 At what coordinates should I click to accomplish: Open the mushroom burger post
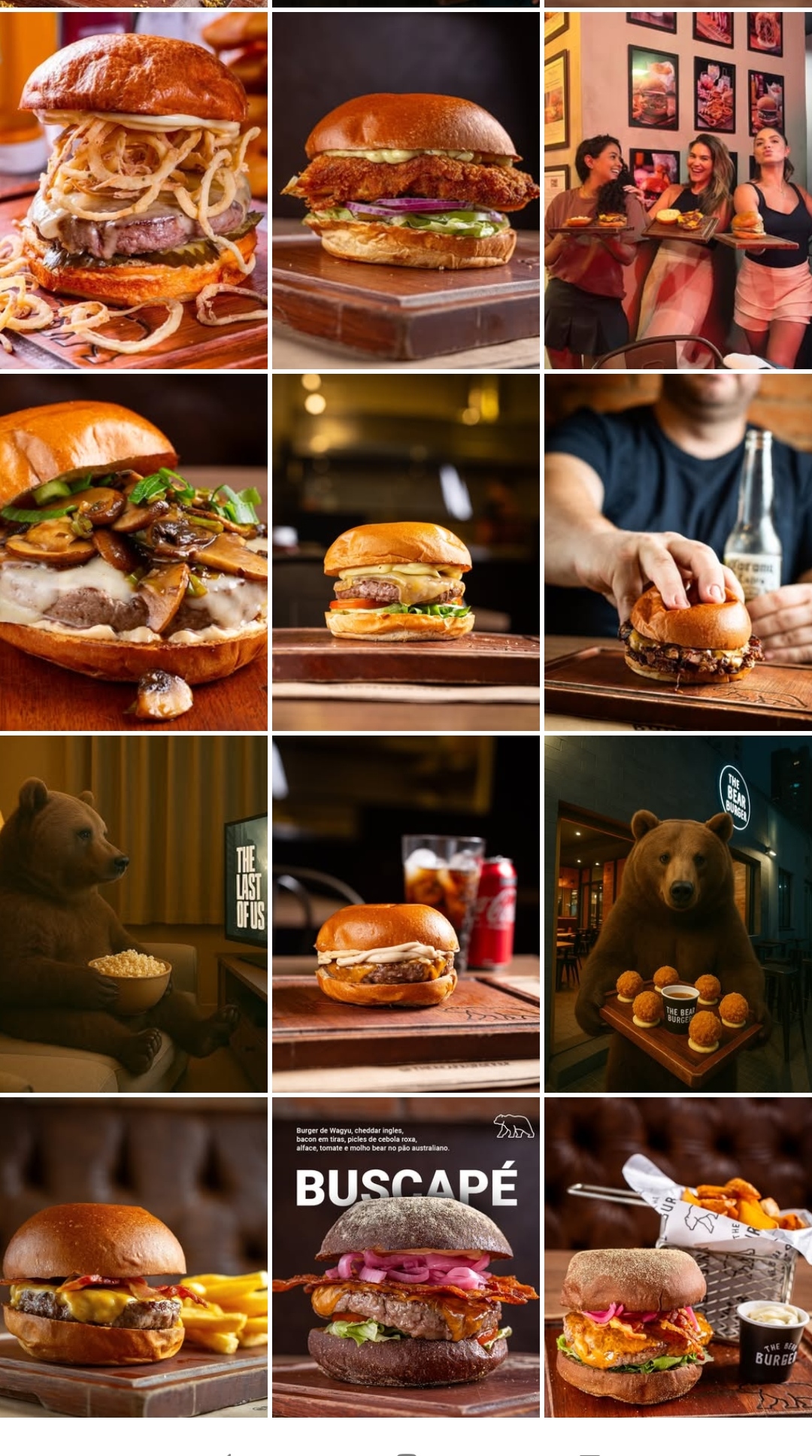[133, 553]
